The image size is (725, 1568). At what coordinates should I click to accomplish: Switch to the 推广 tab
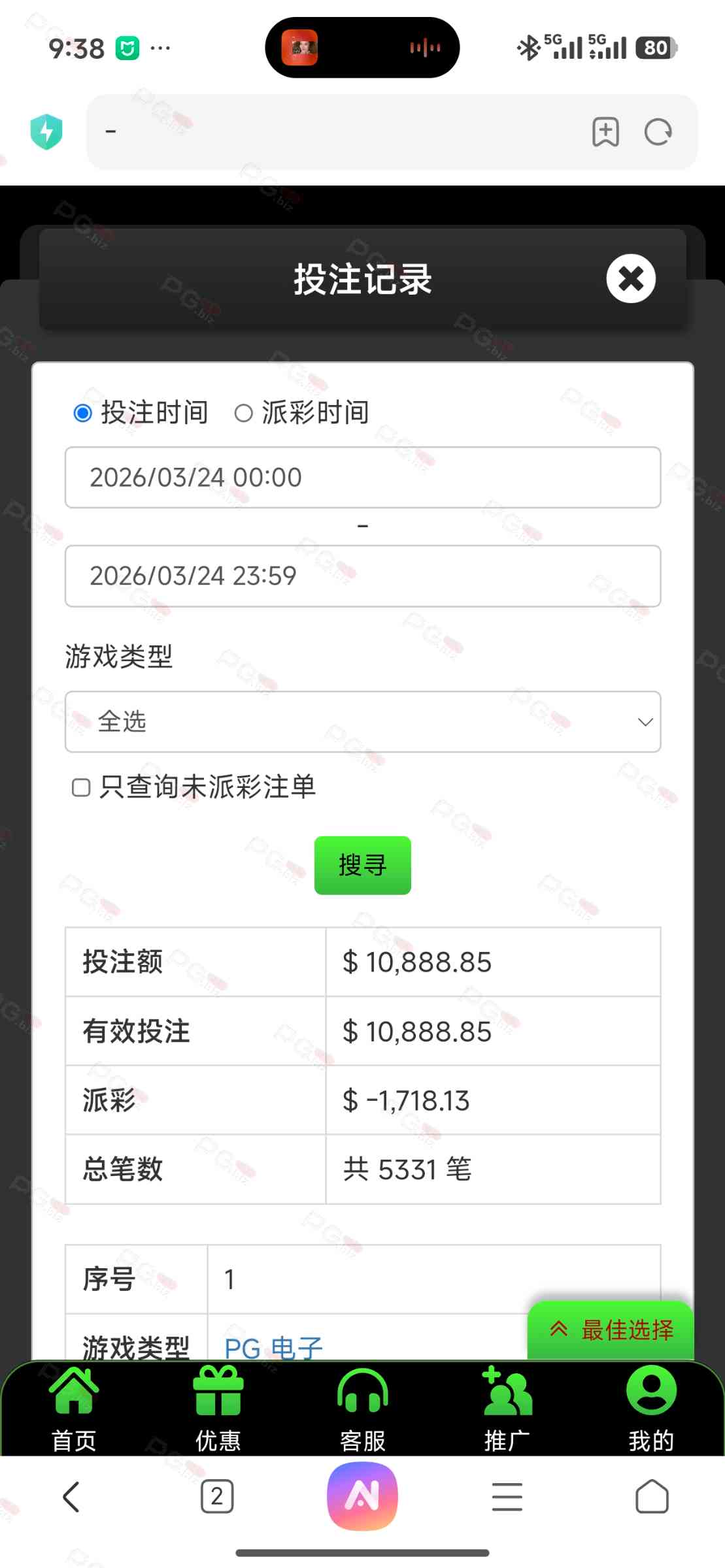click(x=507, y=1408)
